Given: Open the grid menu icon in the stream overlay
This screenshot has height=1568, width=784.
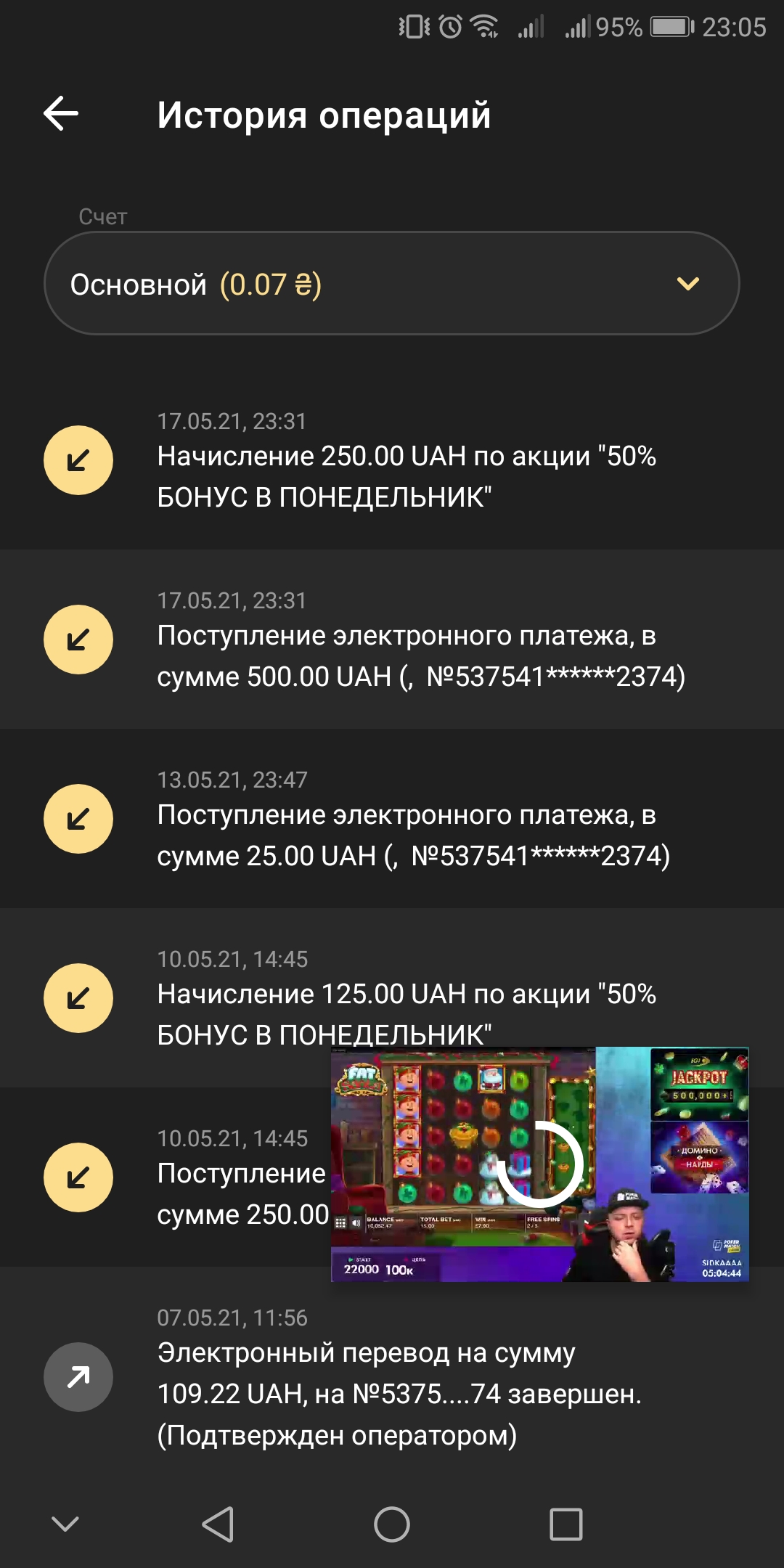Looking at the screenshot, I should coord(341,1220).
